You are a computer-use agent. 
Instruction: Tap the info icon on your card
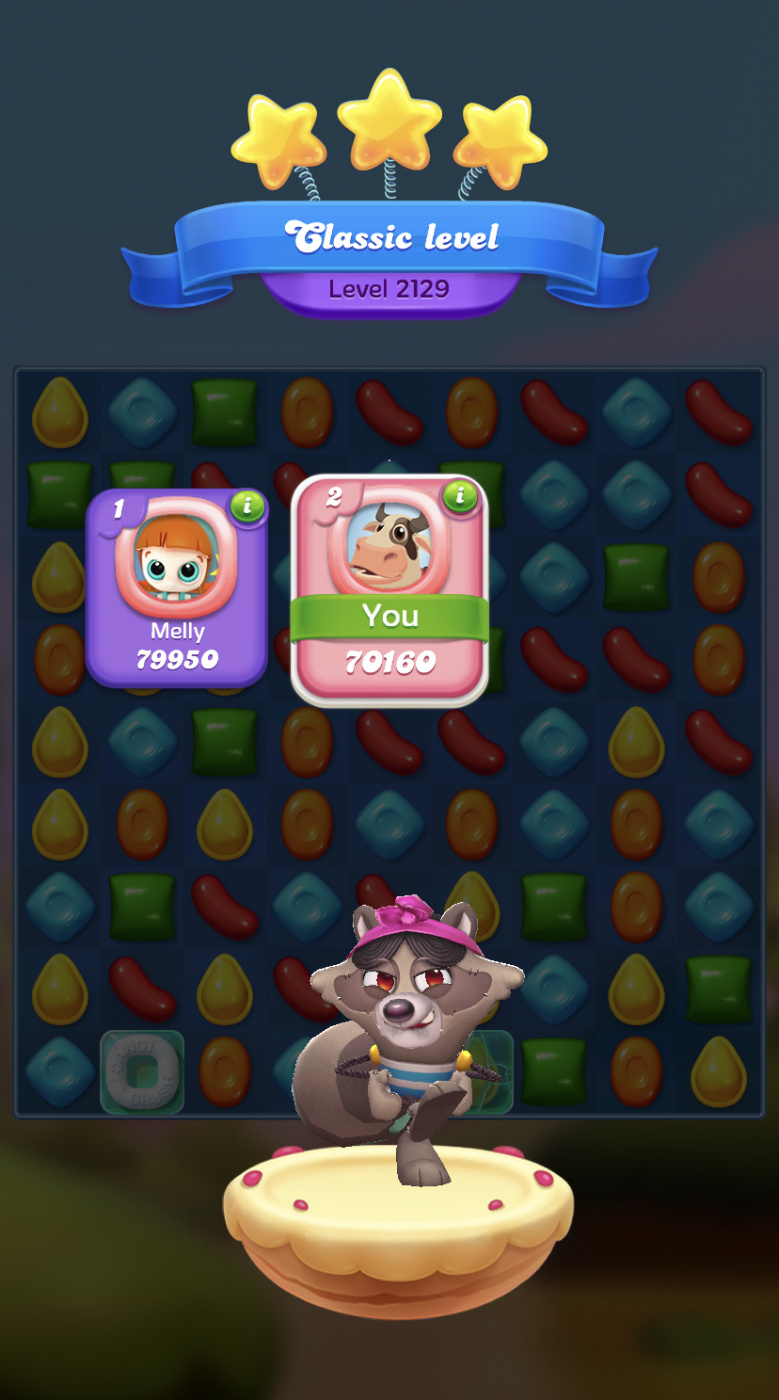click(460, 494)
